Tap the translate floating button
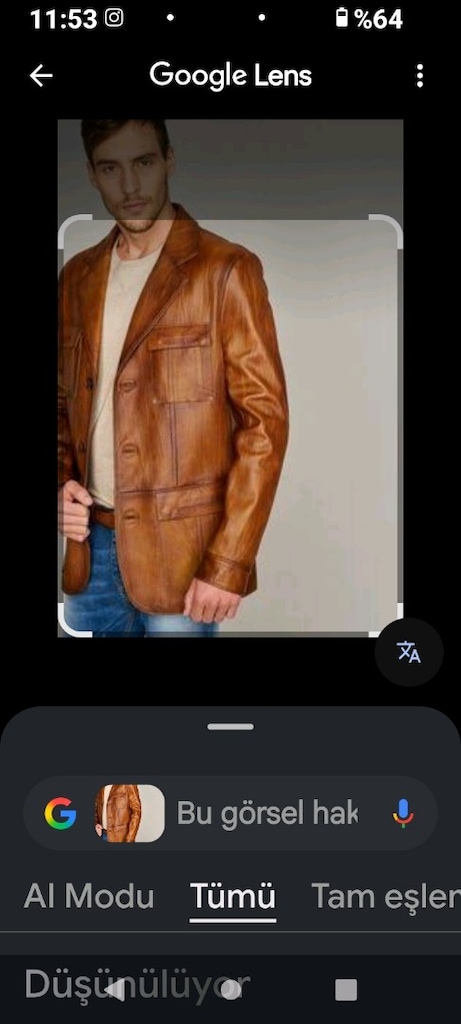Viewport: 461px width, 1024px height. pos(409,652)
